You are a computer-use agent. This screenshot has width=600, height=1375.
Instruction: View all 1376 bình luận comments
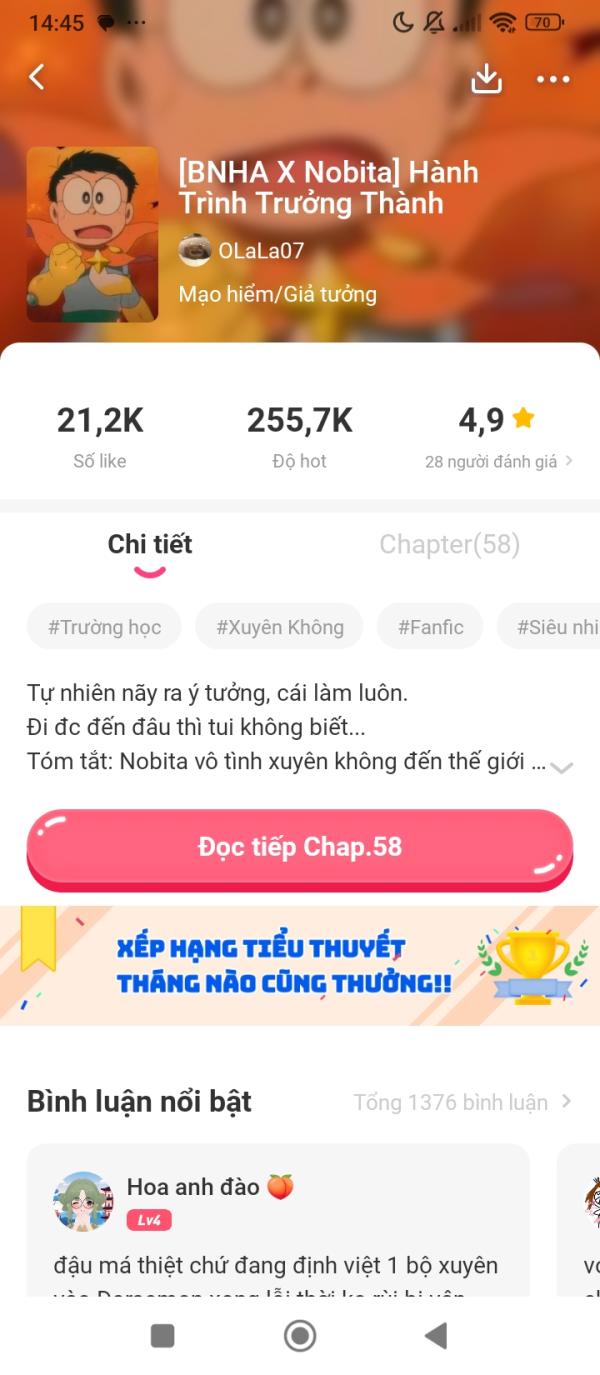[x=462, y=1102]
